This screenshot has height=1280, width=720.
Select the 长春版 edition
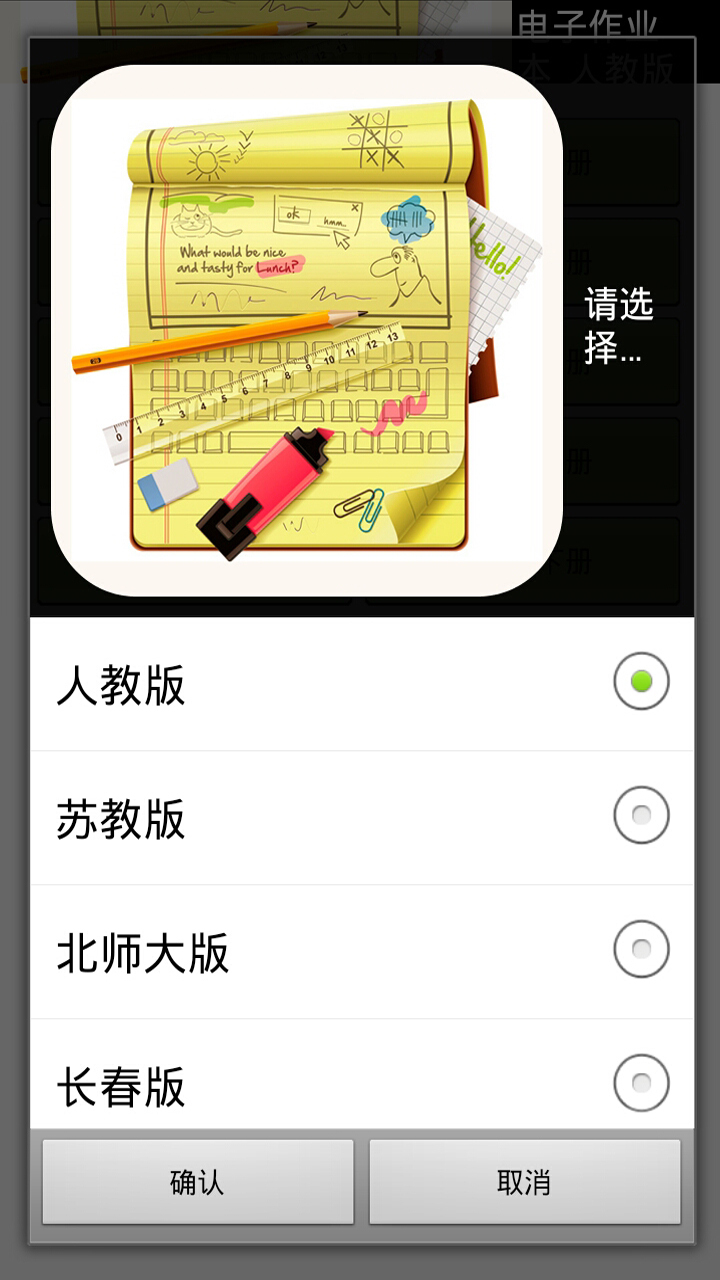[x=361, y=1082]
